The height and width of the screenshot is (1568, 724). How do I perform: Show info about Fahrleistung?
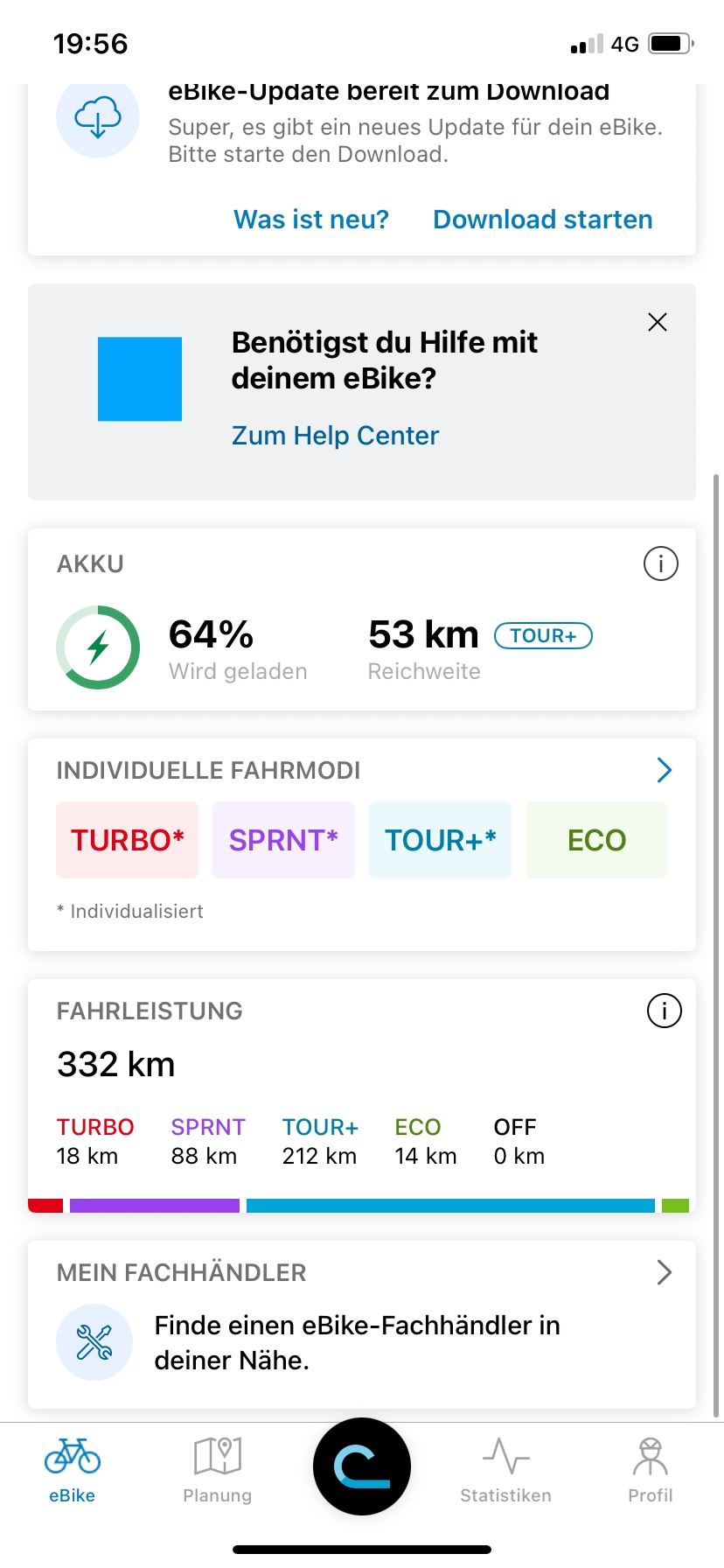[x=664, y=1011]
